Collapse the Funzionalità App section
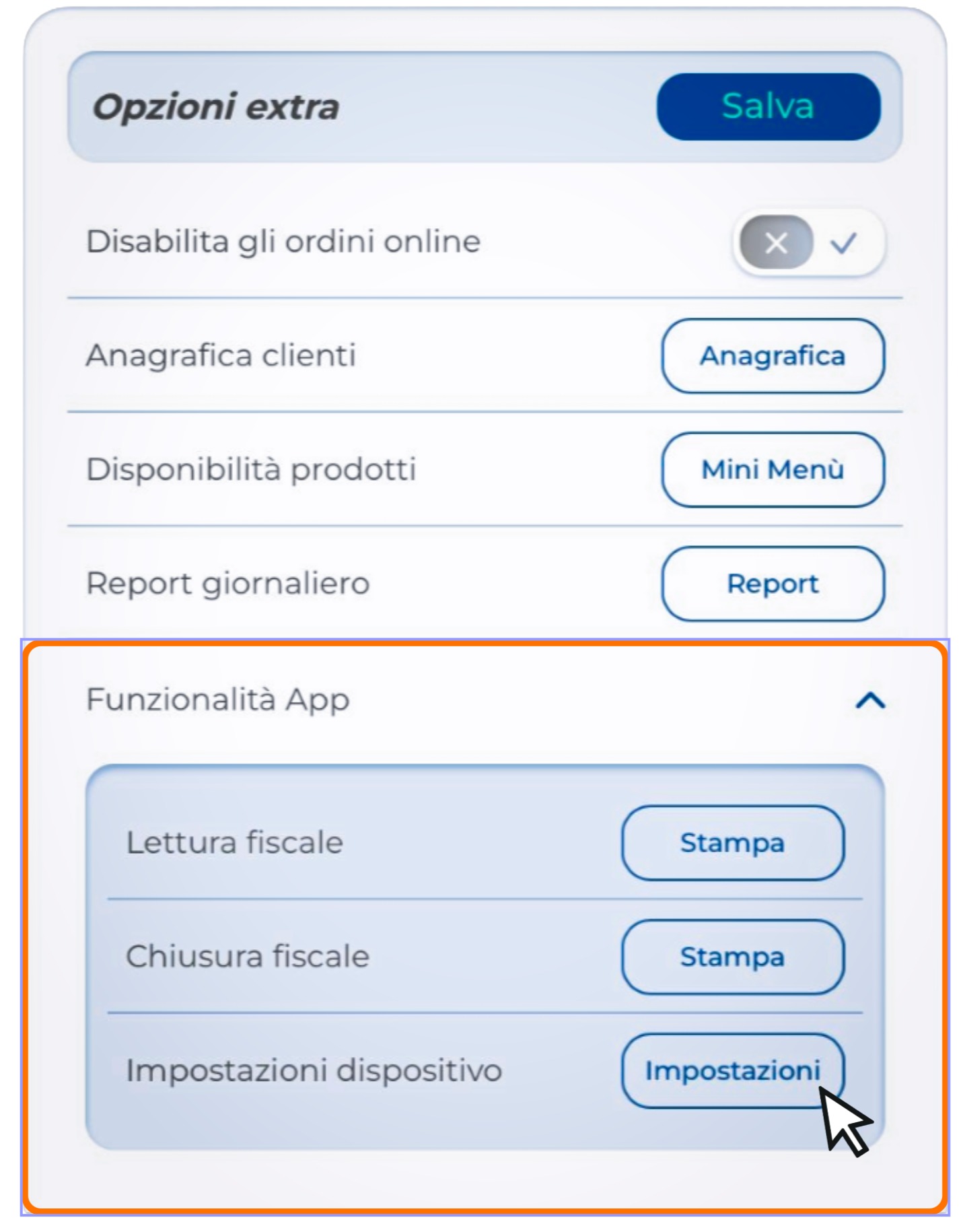 pyautogui.click(x=869, y=700)
